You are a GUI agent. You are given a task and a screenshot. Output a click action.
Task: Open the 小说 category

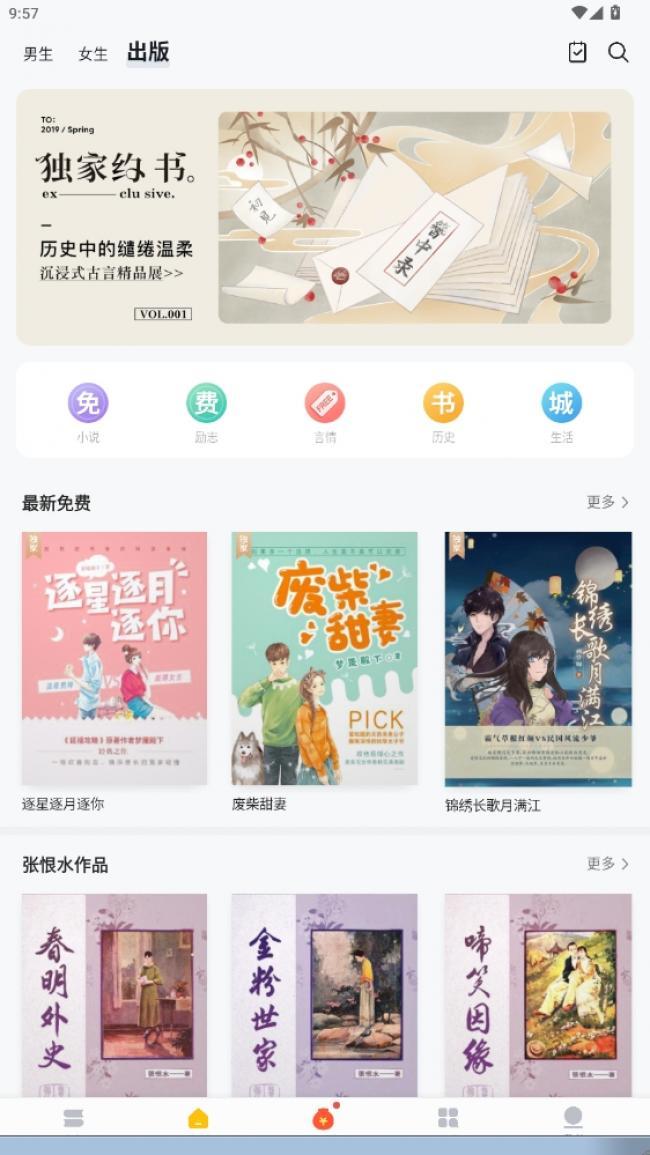click(88, 412)
